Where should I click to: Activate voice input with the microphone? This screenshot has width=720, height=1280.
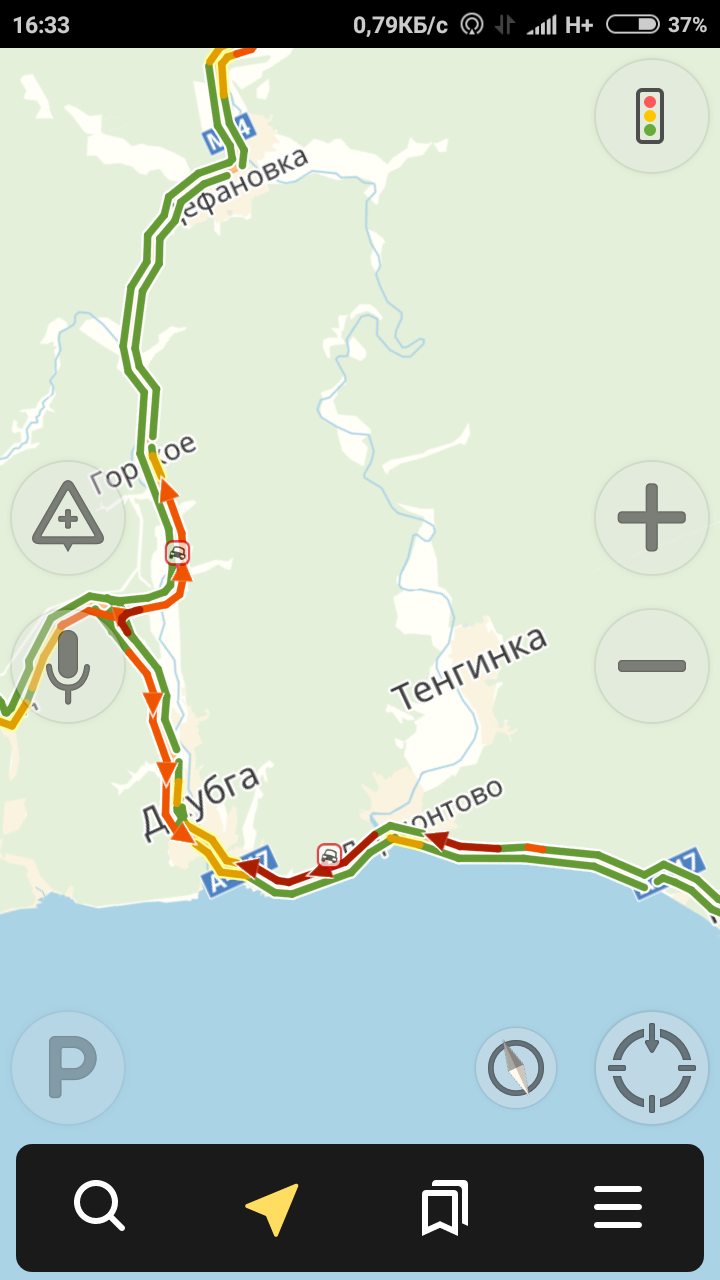68,666
